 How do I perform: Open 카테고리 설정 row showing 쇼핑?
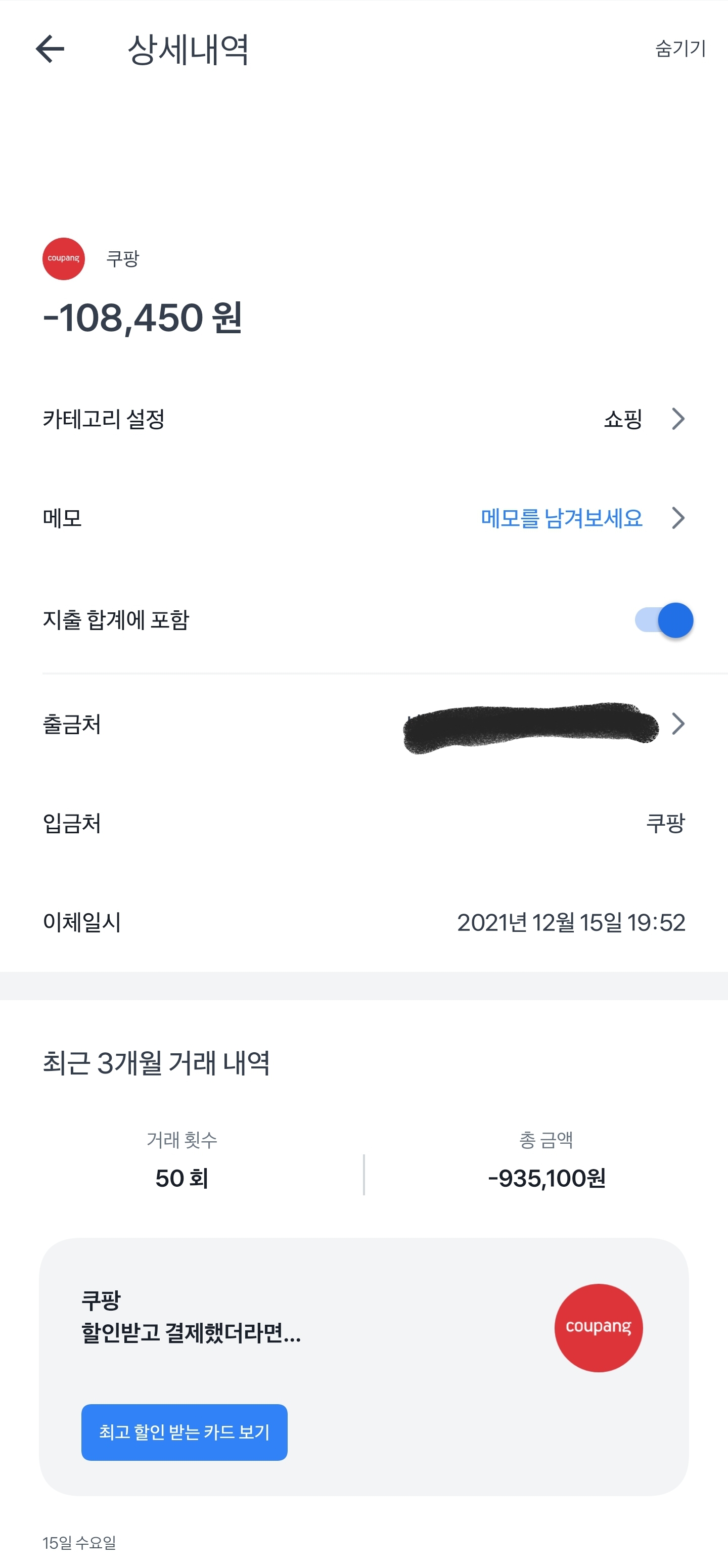click(364, 419)
